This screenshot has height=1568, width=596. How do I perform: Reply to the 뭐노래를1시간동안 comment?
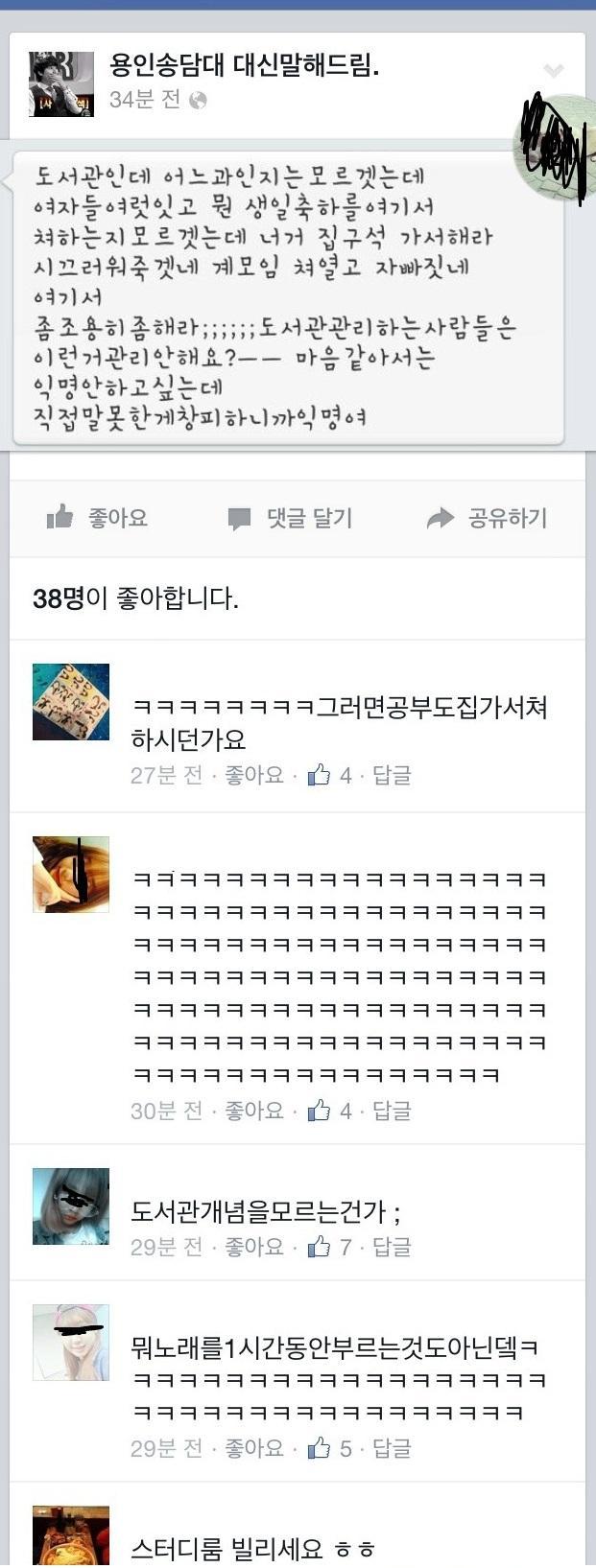click(x=392, y=1448)
